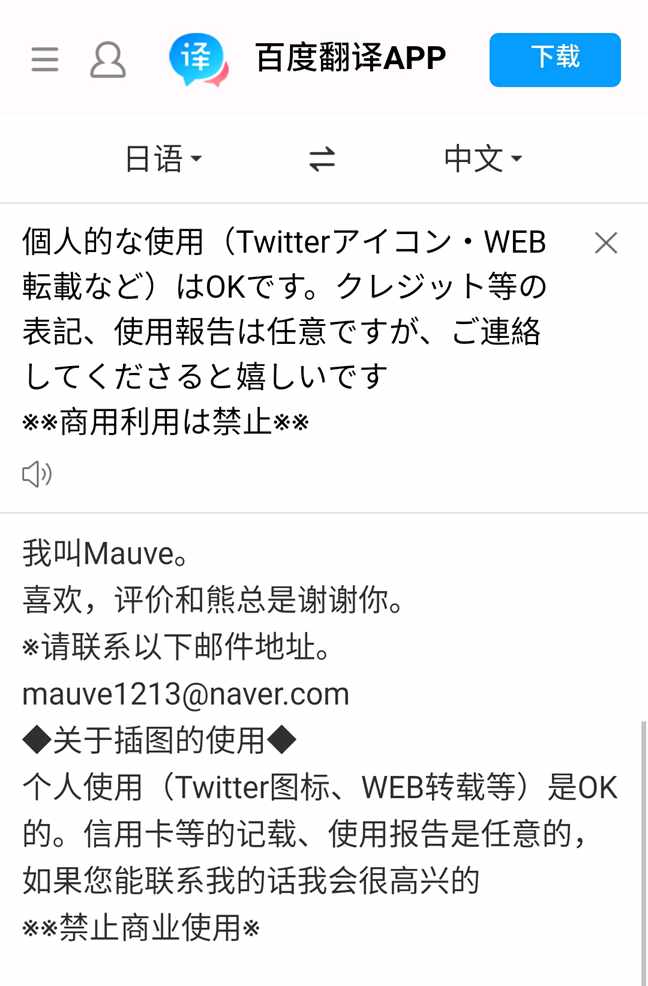Swap the source and target languages
The width and height of the screenshot is (648, 986).
tap(321, 159)
